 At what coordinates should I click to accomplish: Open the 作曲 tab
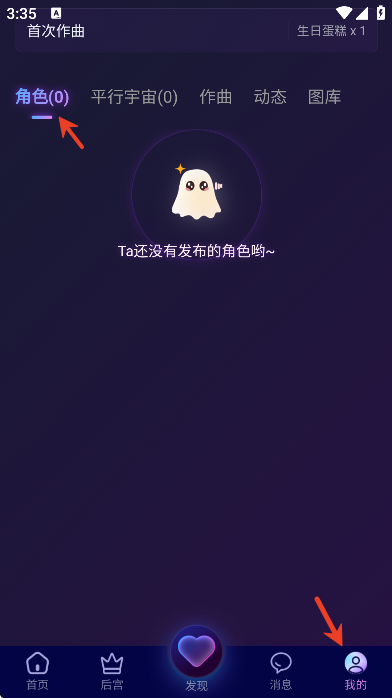tap(215, 97)
